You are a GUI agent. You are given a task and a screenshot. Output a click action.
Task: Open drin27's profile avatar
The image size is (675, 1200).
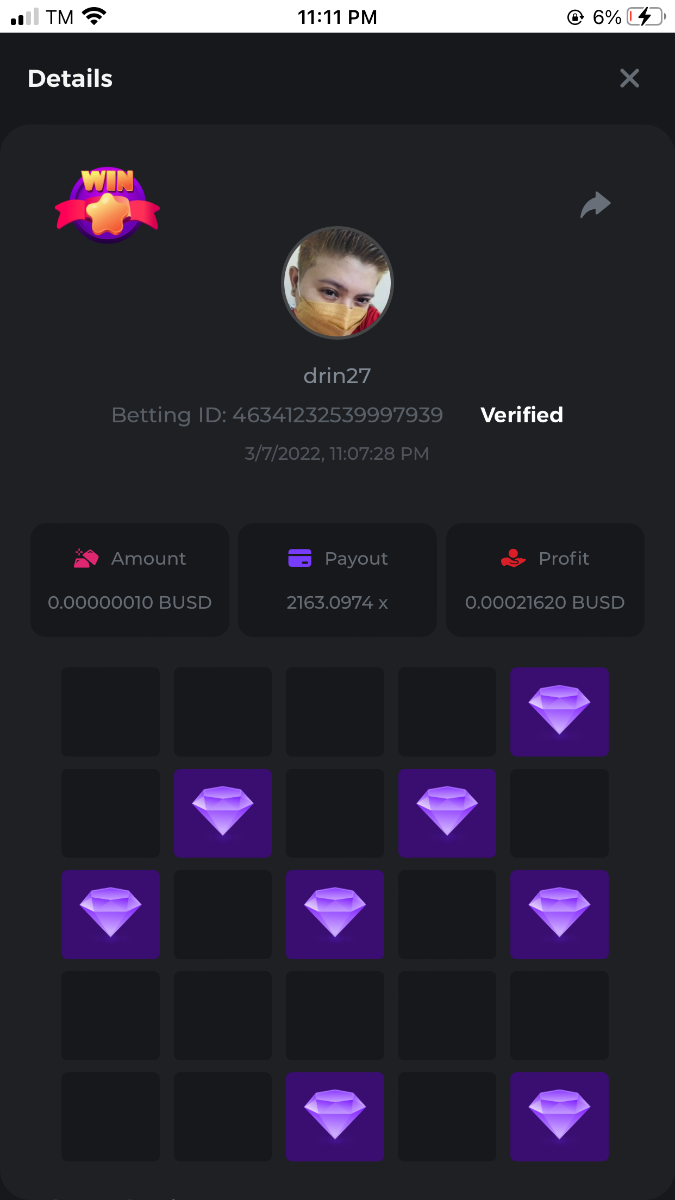[x=337, y=282]
